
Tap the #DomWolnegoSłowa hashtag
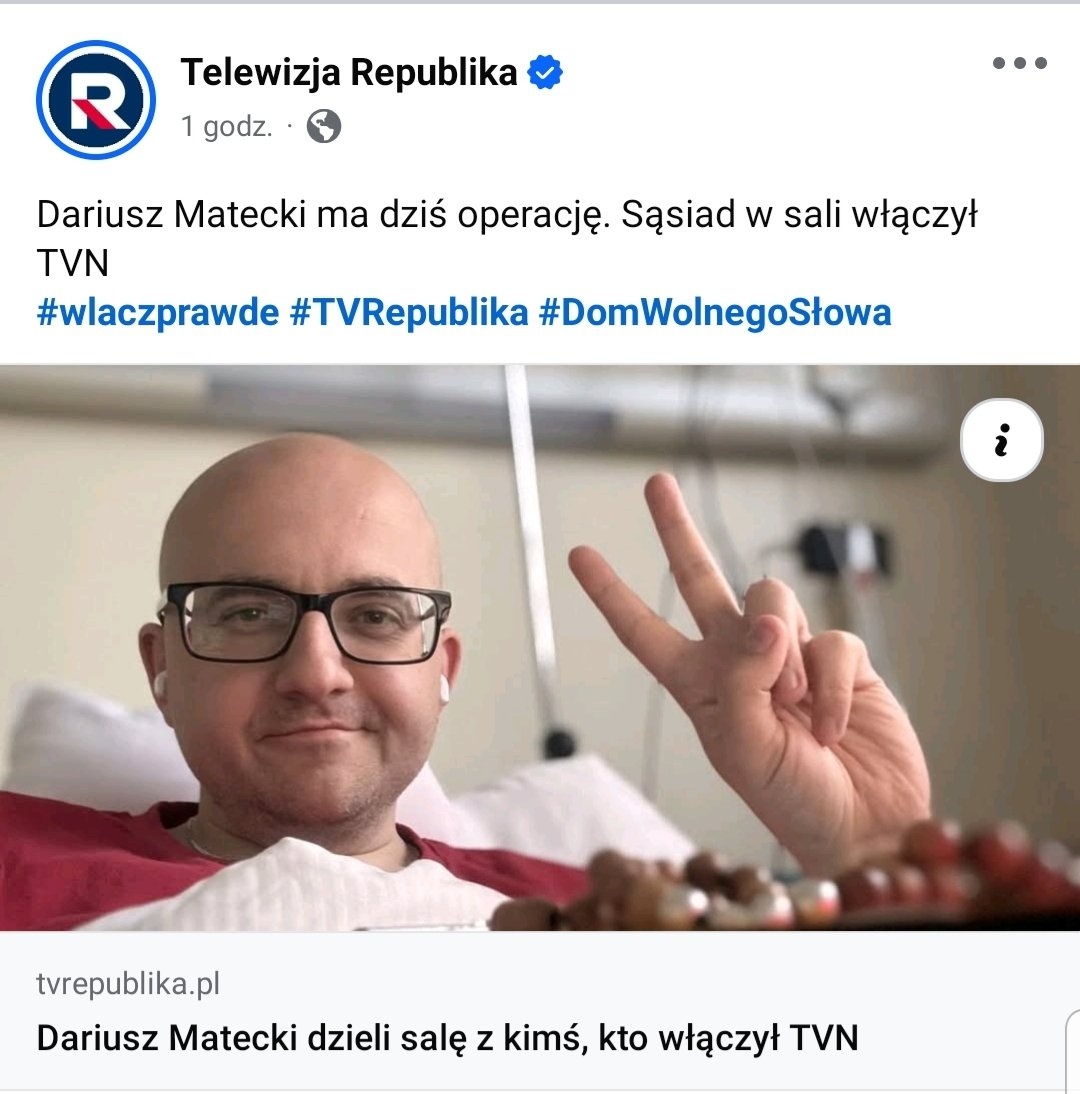tap(714, 313)
